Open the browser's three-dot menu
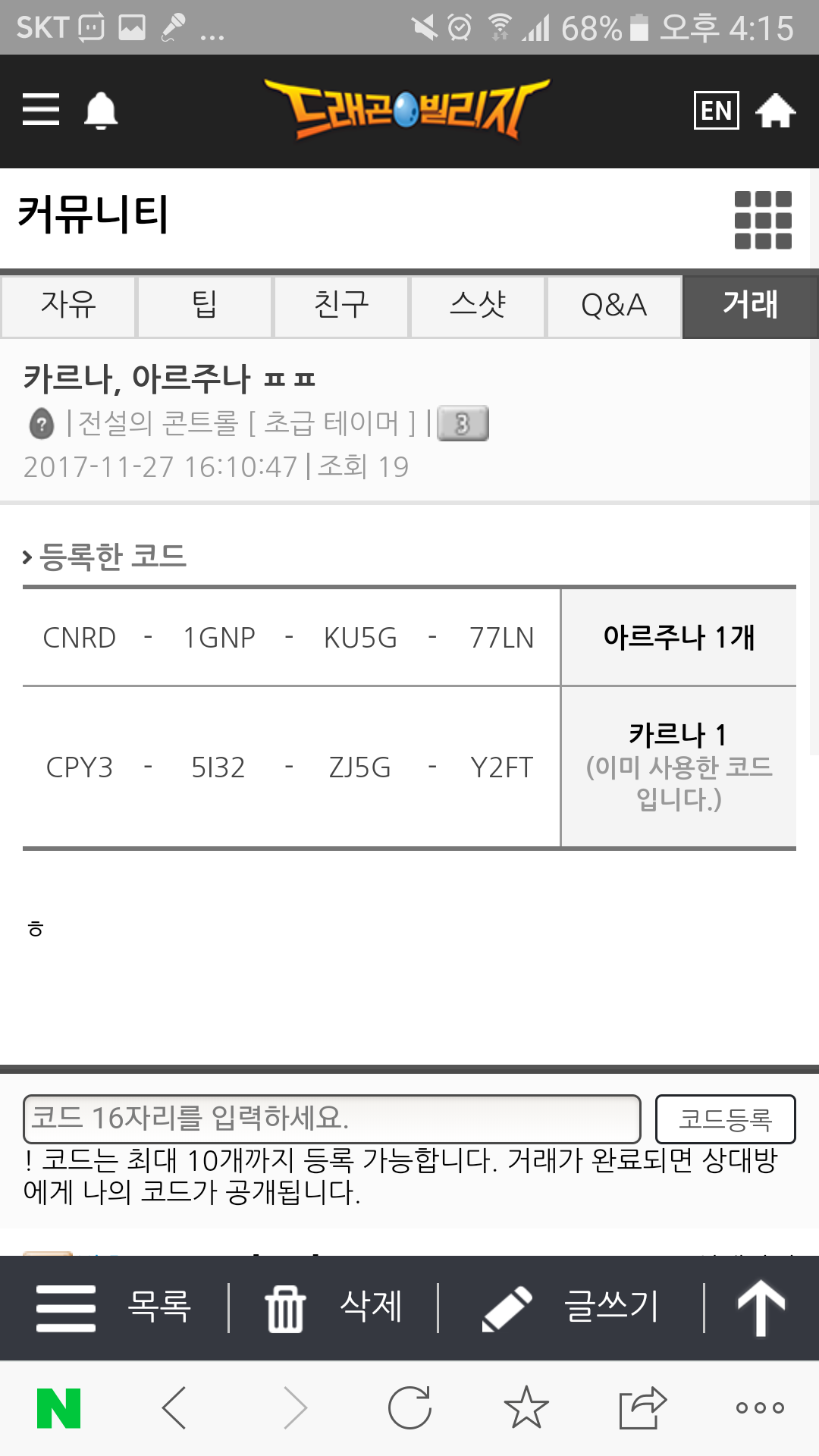Screen dimensions: 819x1456 point(760,1407)
